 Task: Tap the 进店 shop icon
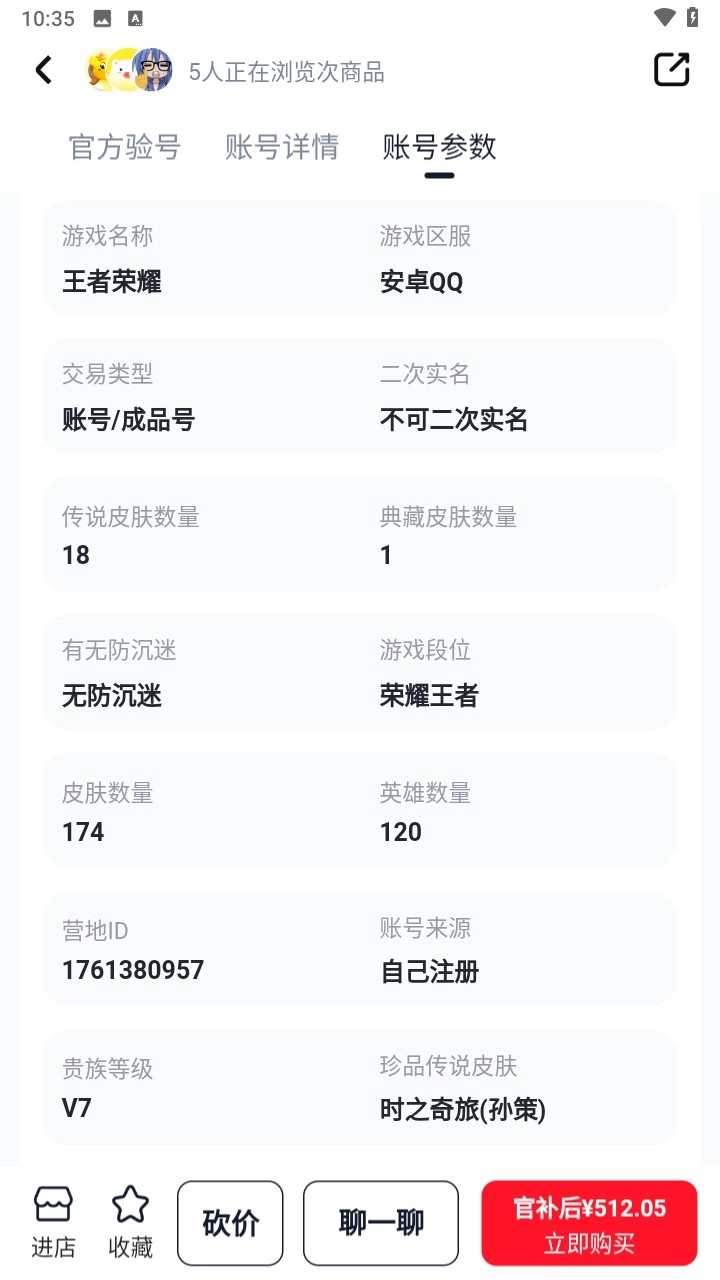point(52,1220)
